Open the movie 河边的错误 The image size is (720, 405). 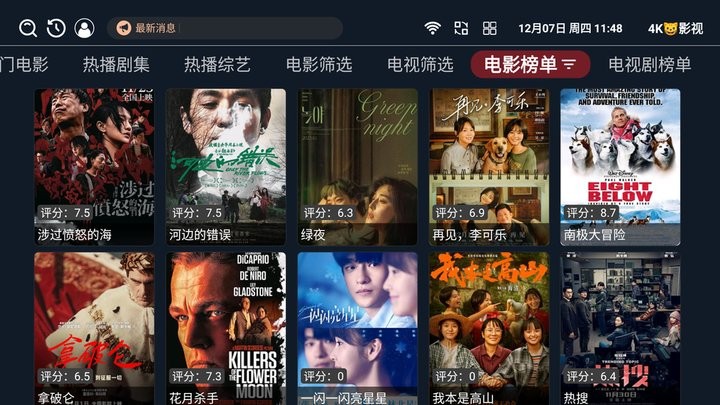point(225,165)
